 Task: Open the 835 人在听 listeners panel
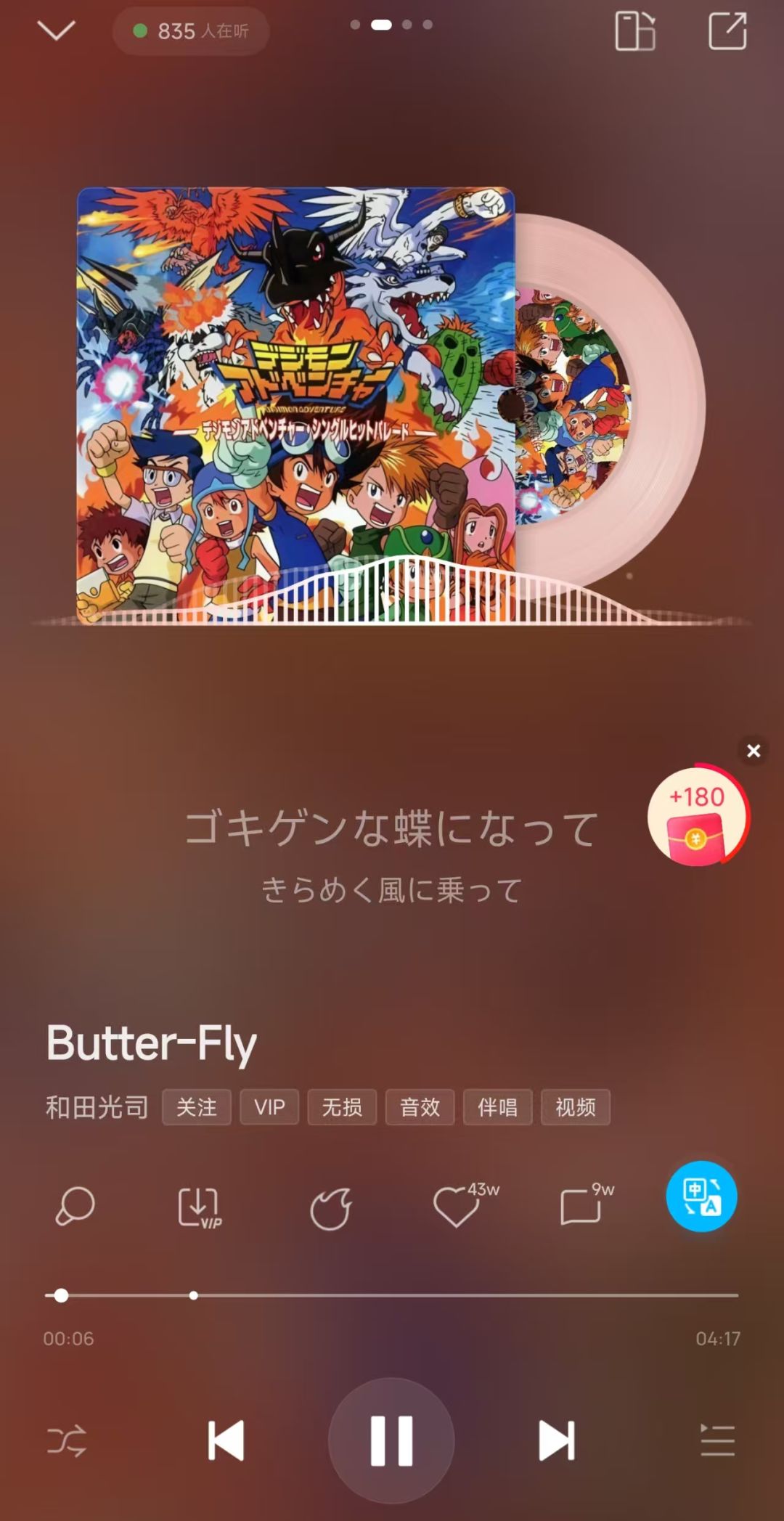pos(191,30)
